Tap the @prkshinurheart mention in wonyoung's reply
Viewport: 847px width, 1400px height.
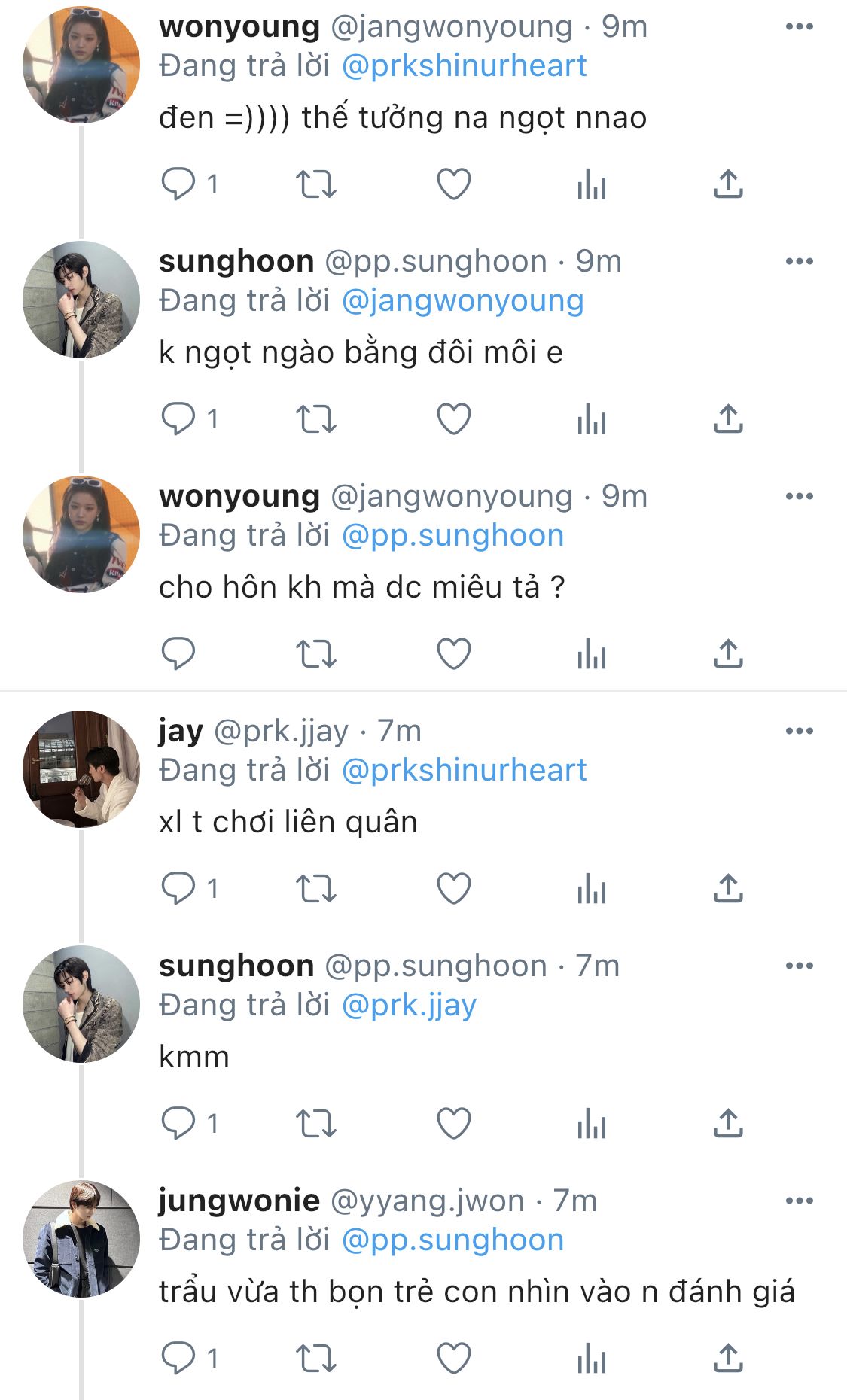point(464,66)
